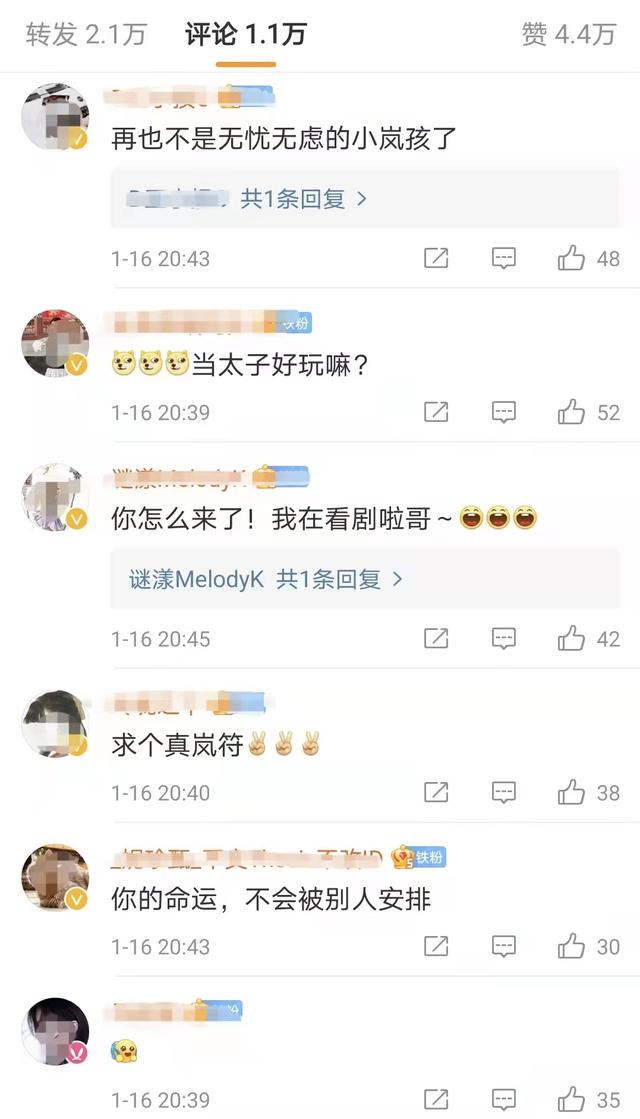Open avatar of 求个真岚符 commenter

coord(55,724)
